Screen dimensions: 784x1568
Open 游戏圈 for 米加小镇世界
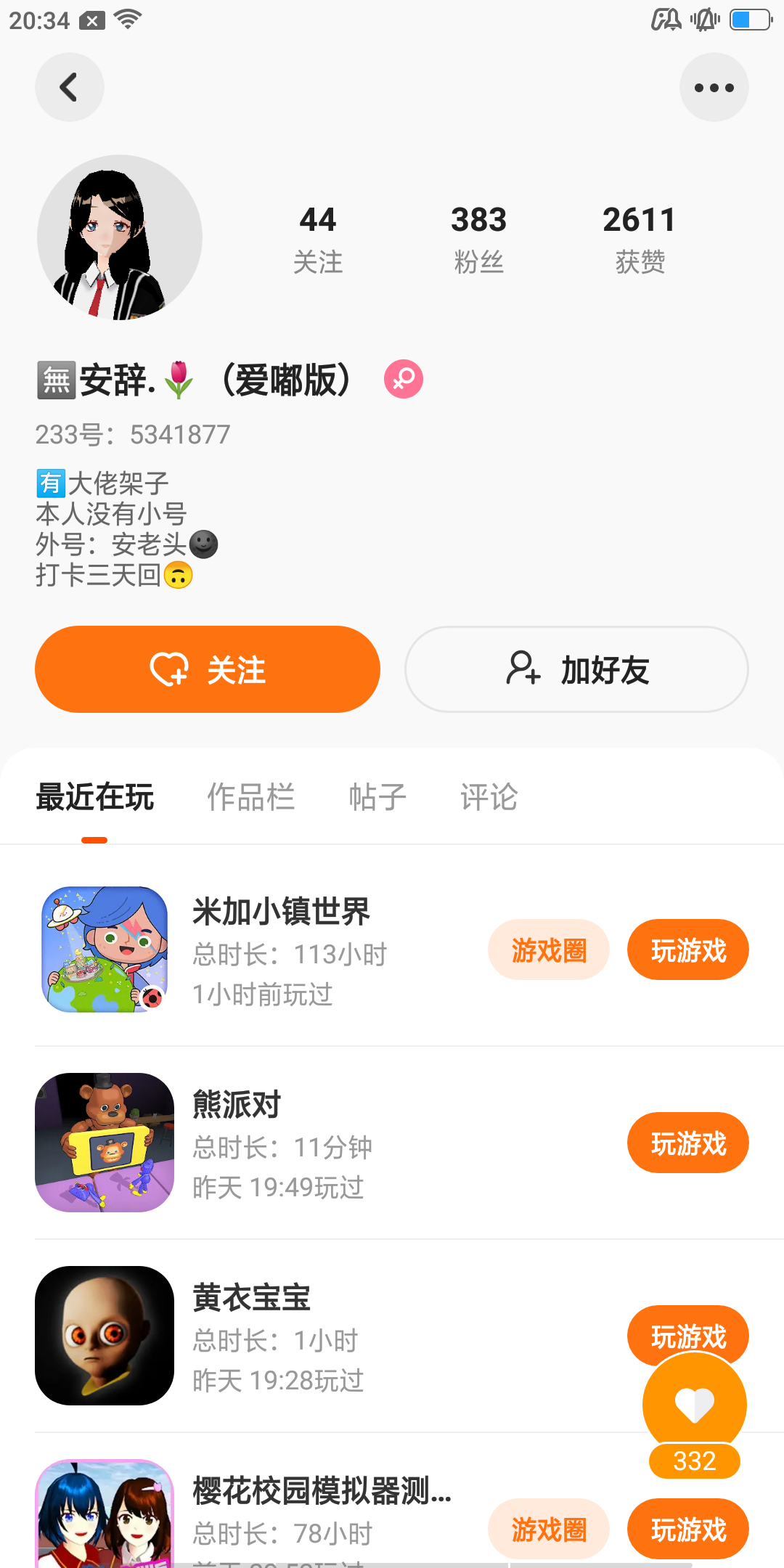pyautogui.click(x=548, y=950)
